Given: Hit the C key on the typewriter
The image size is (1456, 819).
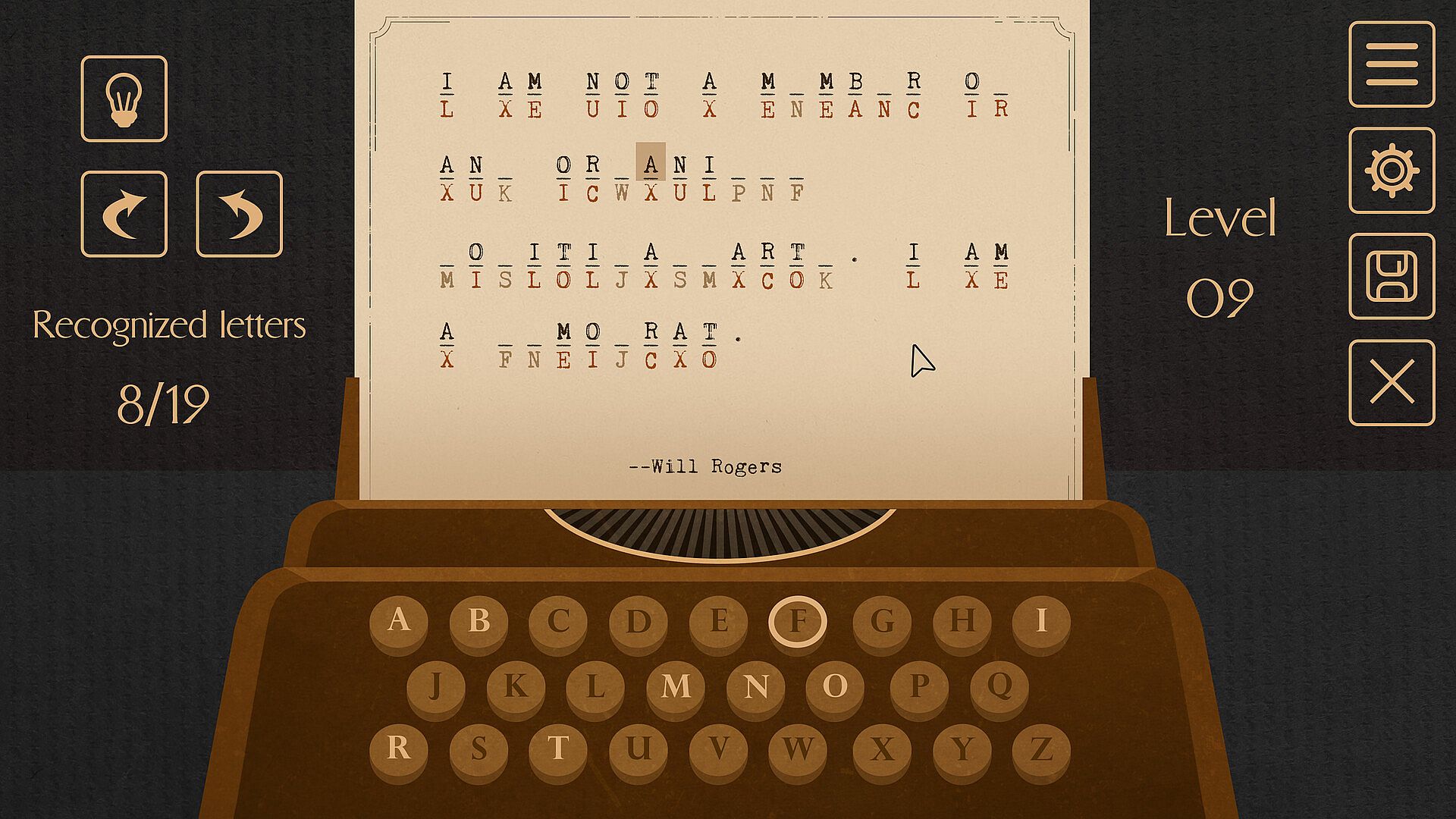Looking at the screenshot, I should pyautogui.click(x=558, y=621).
